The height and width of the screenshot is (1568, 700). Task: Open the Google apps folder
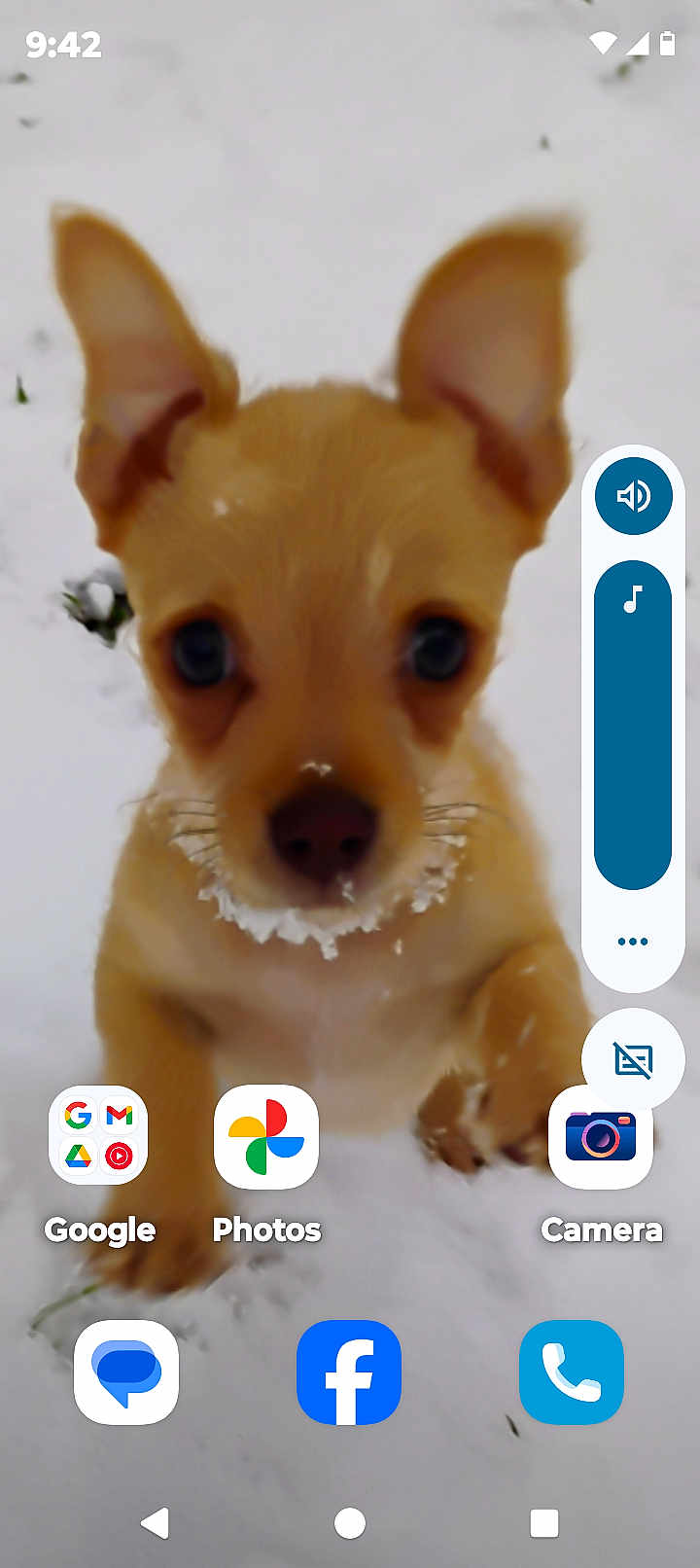coord(99,1136)
